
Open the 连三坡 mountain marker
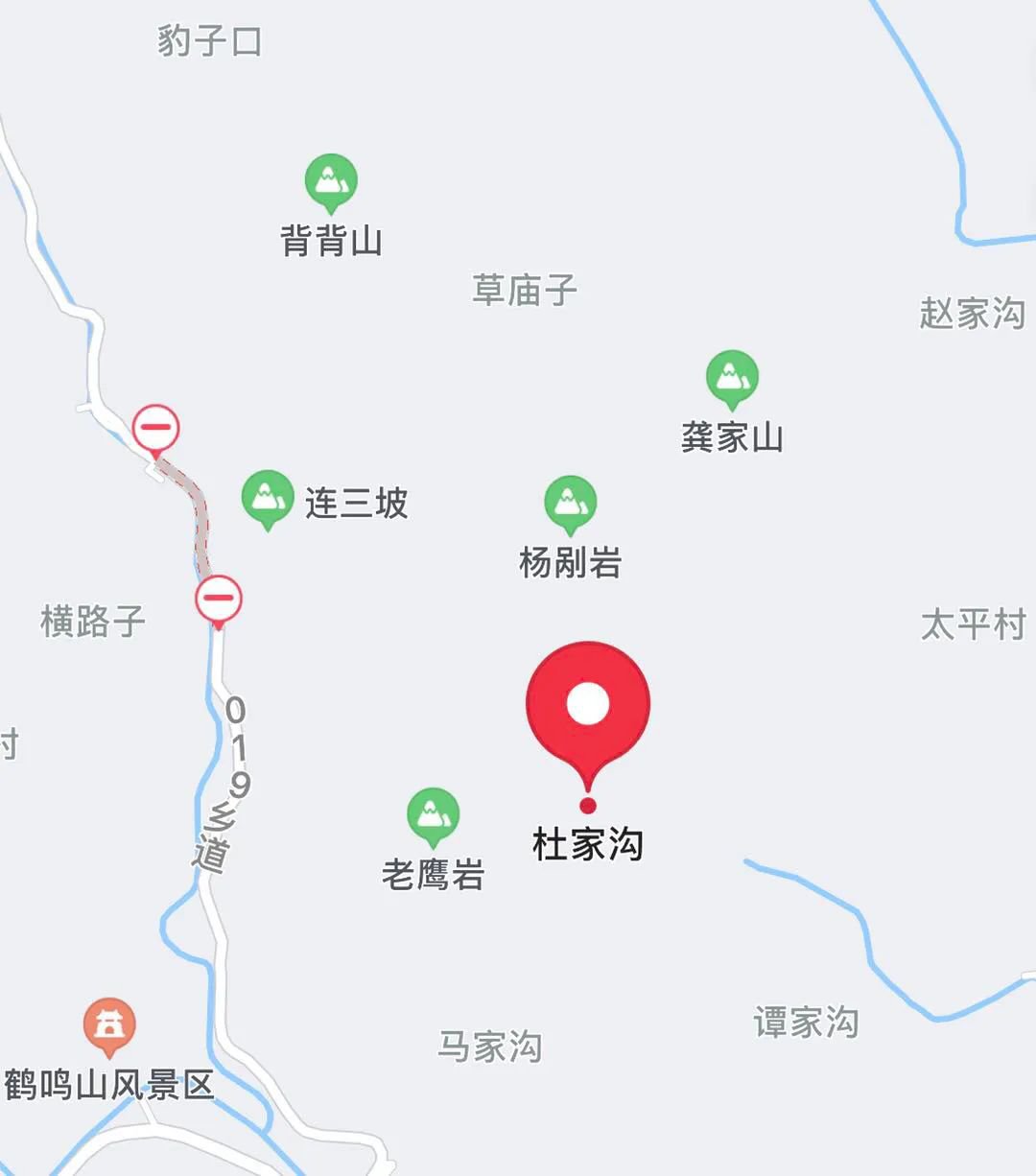[268, 498]
